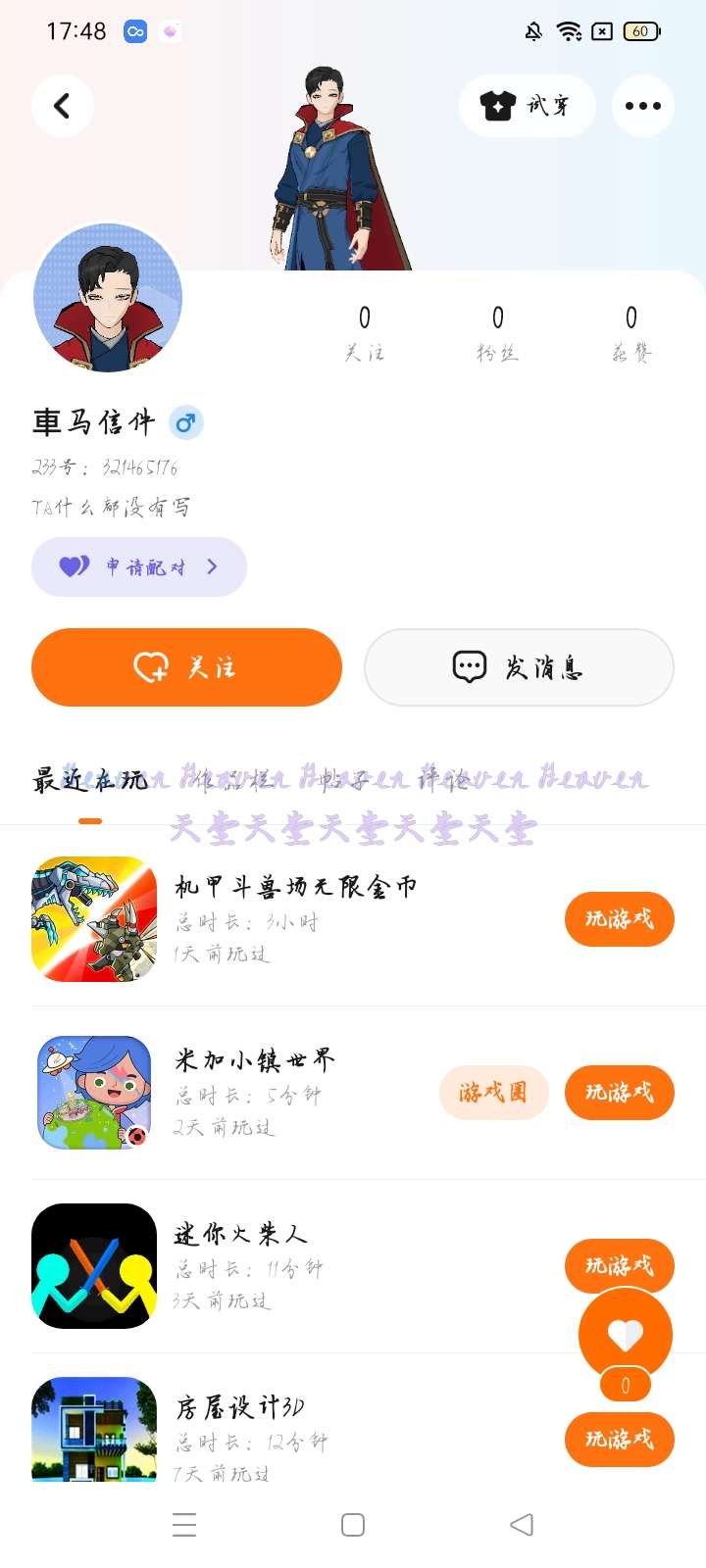Open the three-dot overflow menu
Viewport: 706px width, 1568px height.
tap(642, 106)
